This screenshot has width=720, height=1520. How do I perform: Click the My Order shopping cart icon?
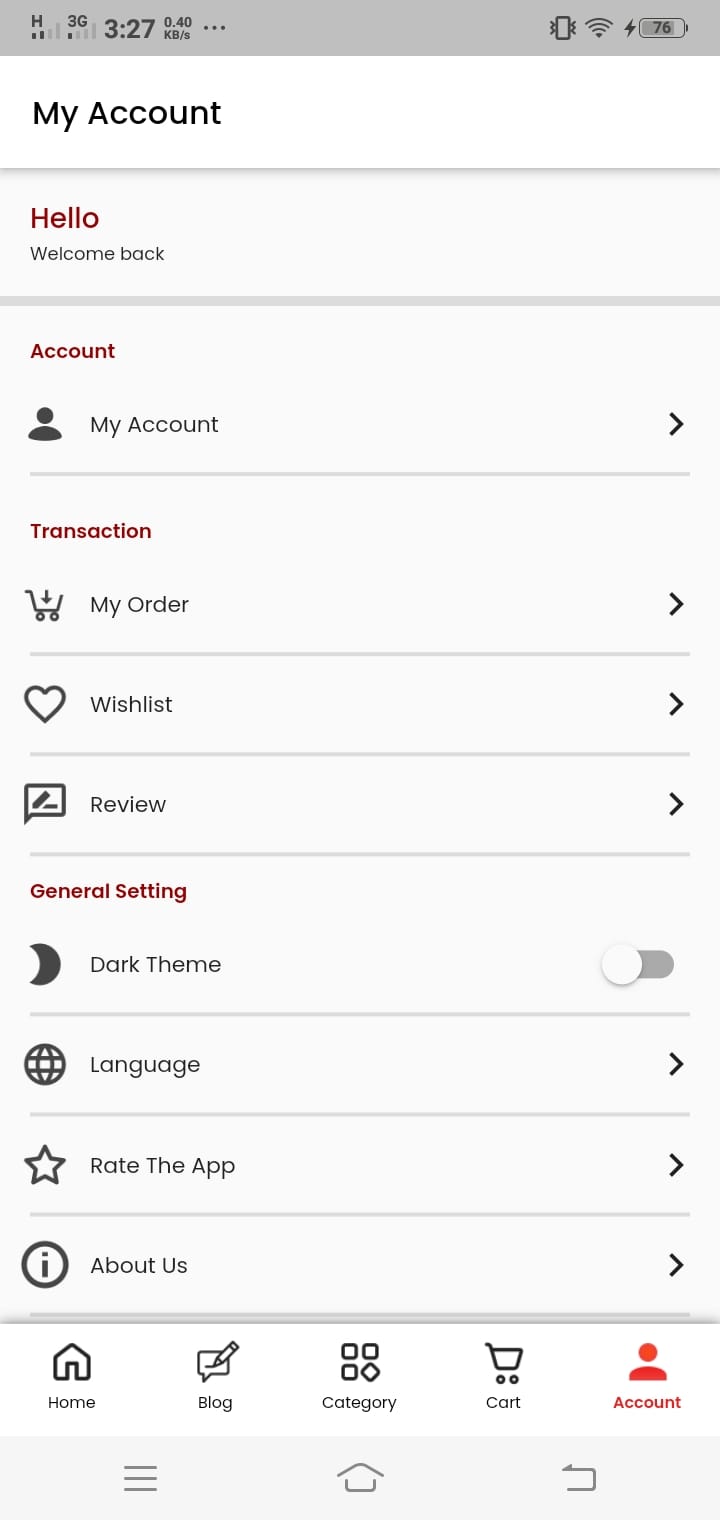[x=45, y=604]
